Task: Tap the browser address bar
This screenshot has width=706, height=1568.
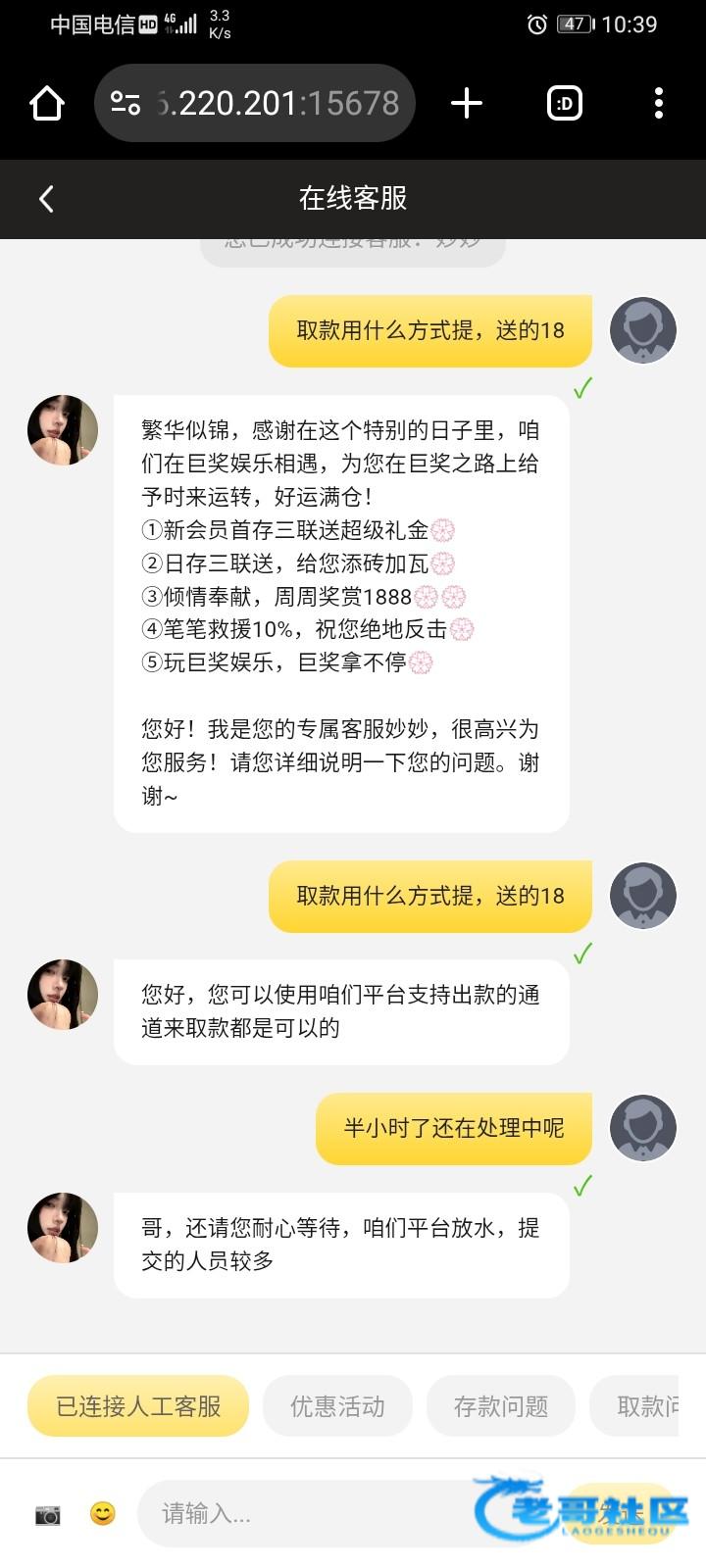Action: click(255, 103)
